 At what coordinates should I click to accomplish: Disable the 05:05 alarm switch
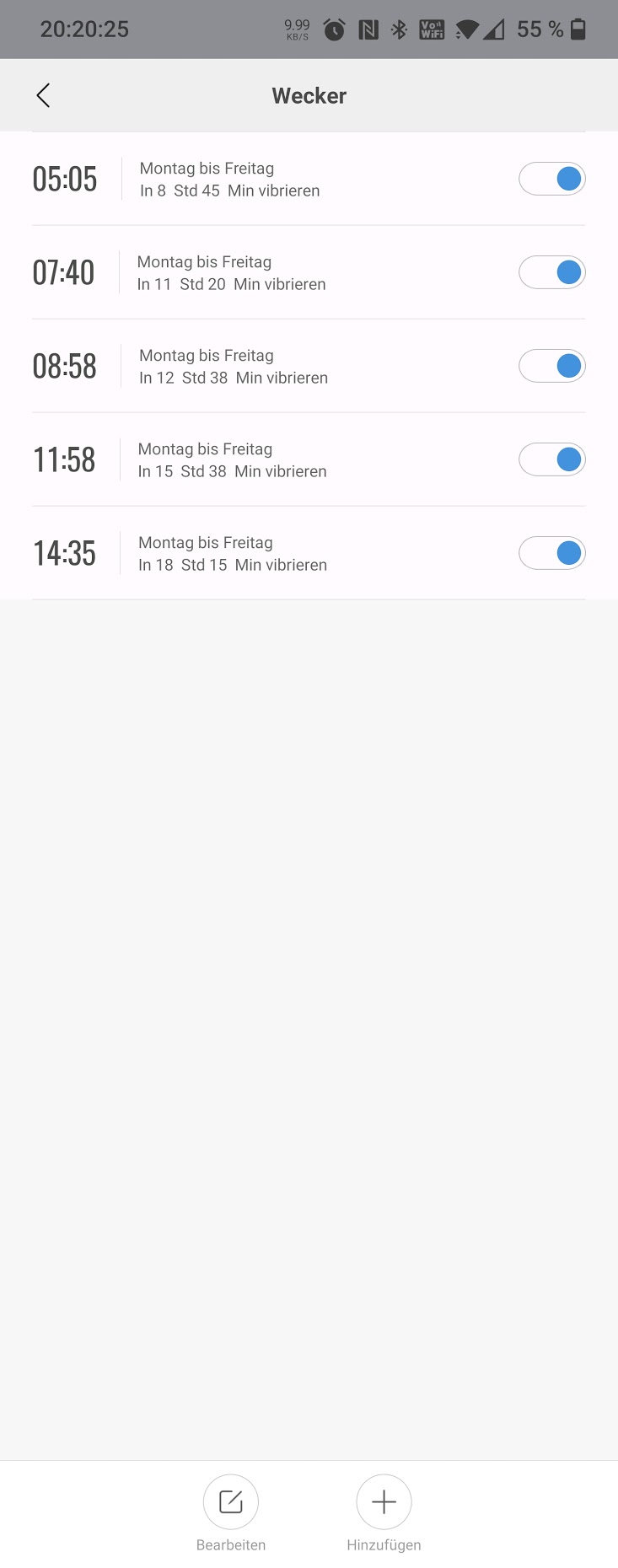click(552, 179)
